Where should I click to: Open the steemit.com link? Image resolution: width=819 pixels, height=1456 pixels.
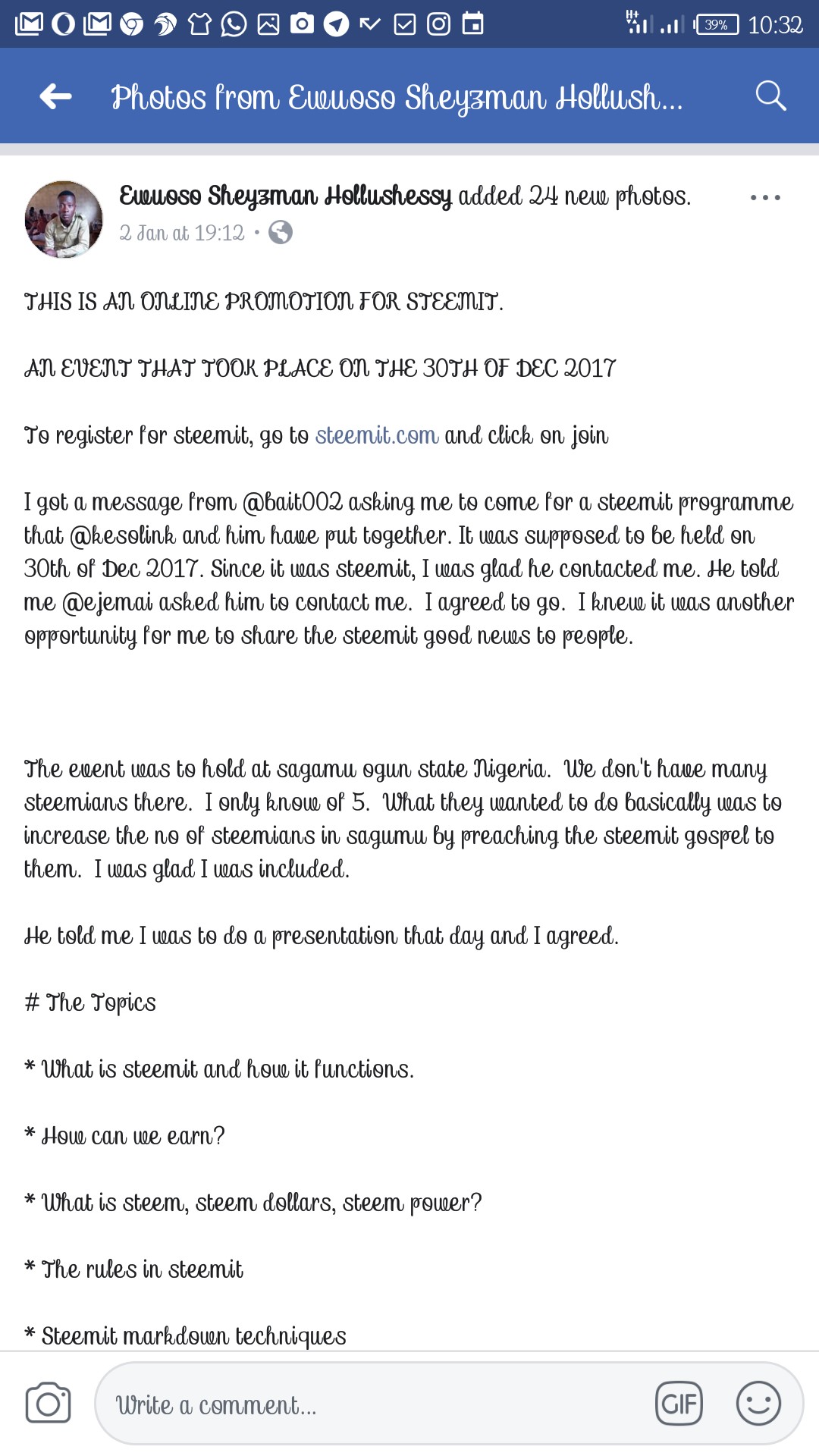(377, 435)
